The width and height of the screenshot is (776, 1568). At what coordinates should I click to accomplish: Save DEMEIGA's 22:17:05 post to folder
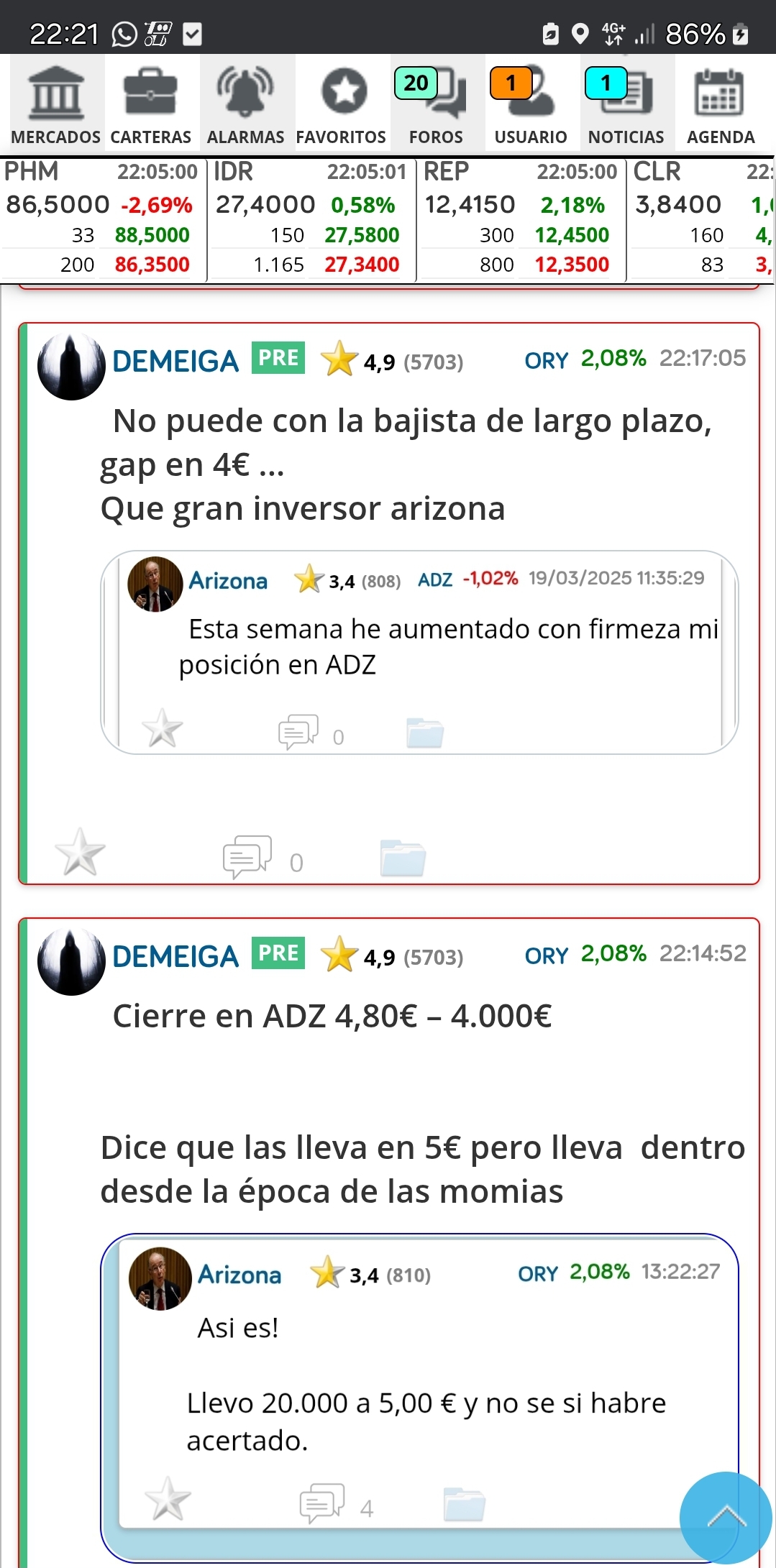[x=403, y=857]
